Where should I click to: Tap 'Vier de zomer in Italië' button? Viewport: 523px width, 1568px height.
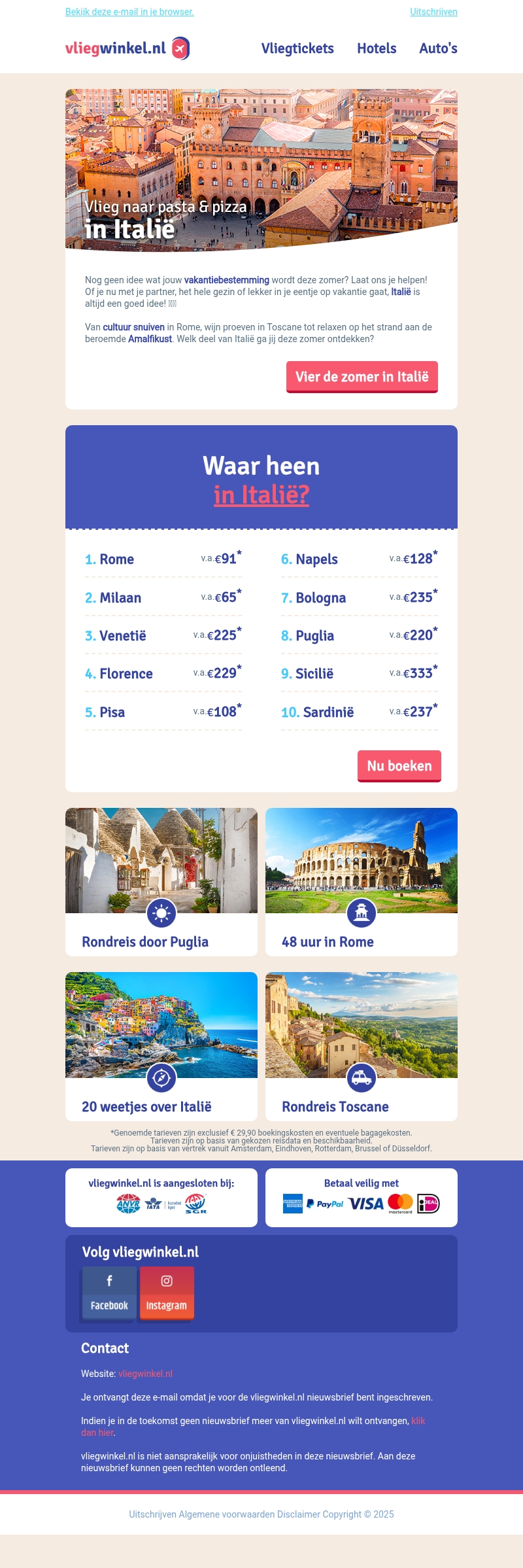tap(362, 377)
